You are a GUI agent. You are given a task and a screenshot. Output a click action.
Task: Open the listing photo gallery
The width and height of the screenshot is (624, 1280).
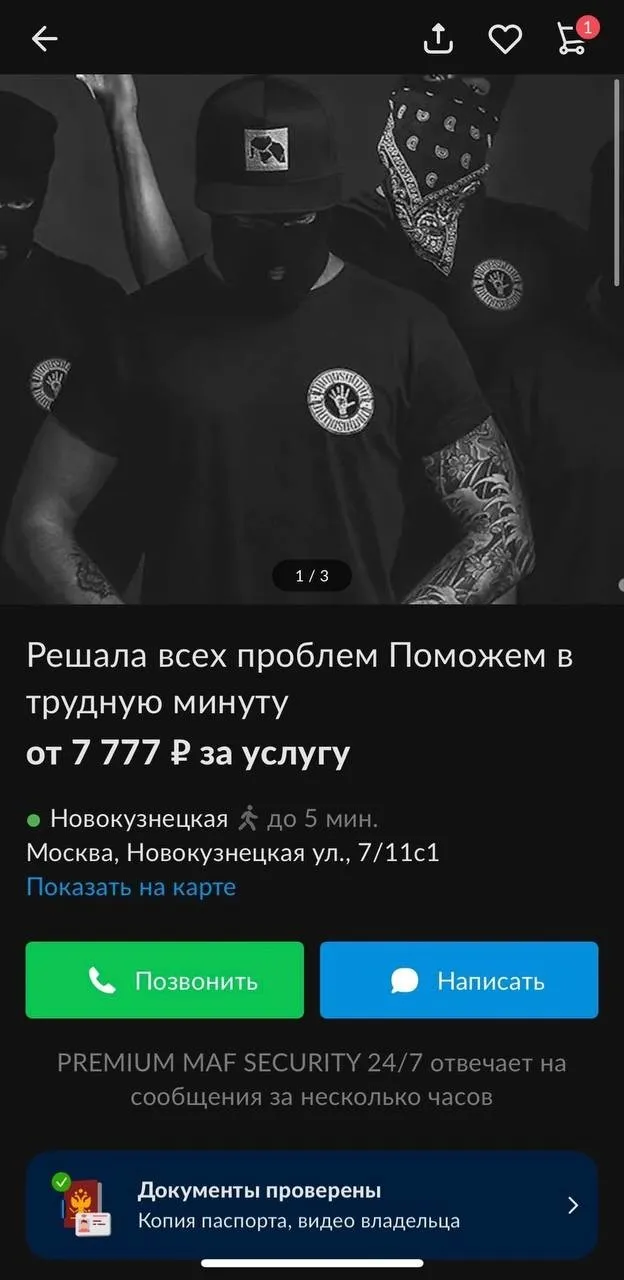tap(312, 340)
